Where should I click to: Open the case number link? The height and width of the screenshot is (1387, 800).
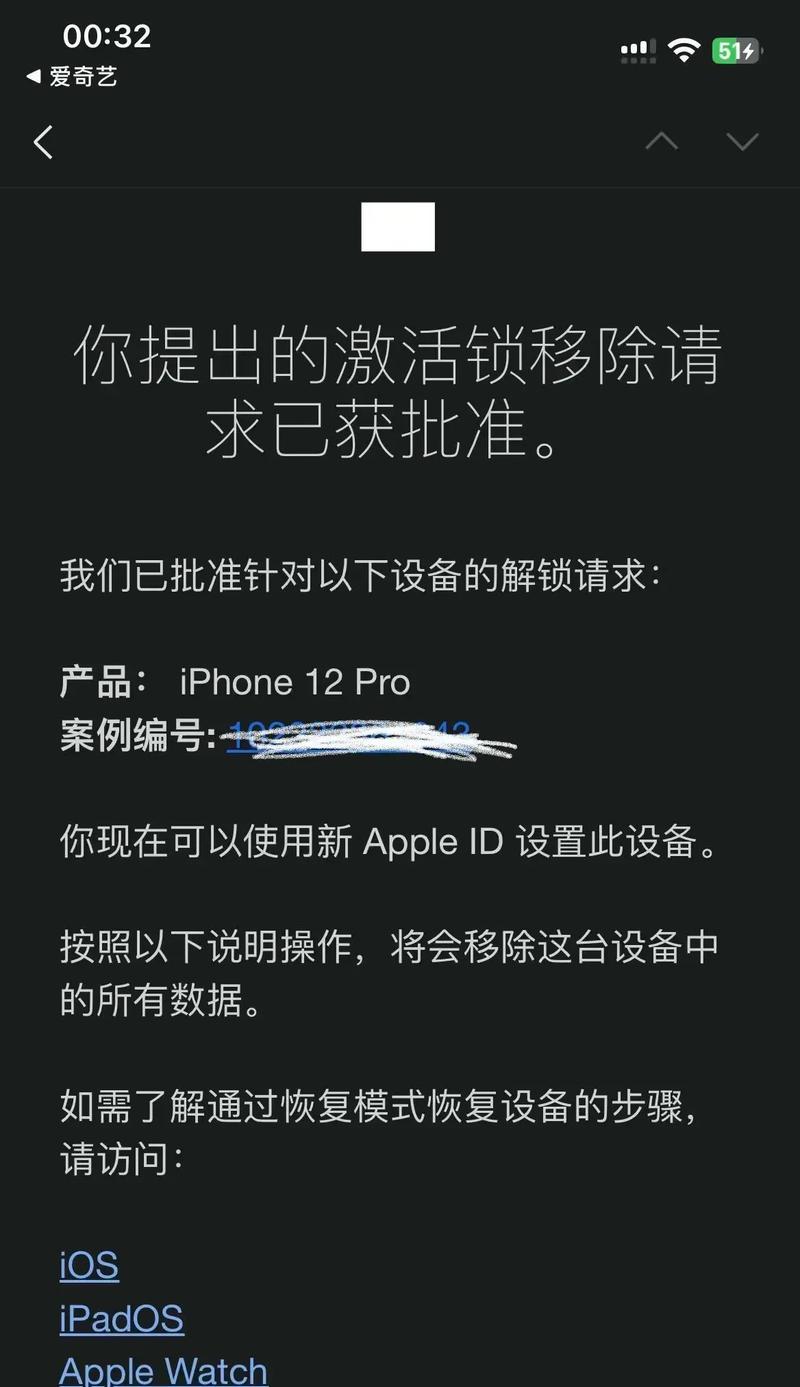(x=350, y=739)
